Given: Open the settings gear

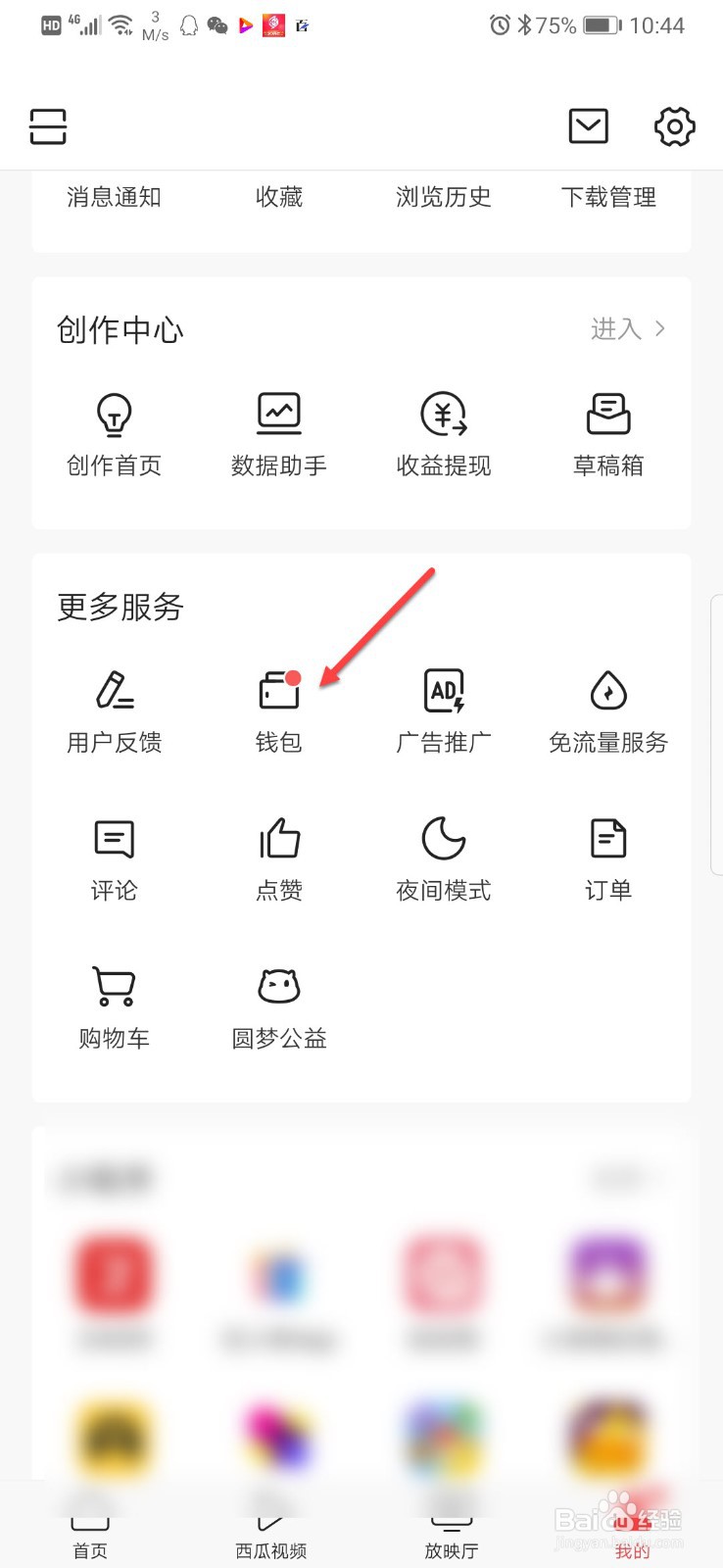Looking at the screenshot, I should pos(673,126).
